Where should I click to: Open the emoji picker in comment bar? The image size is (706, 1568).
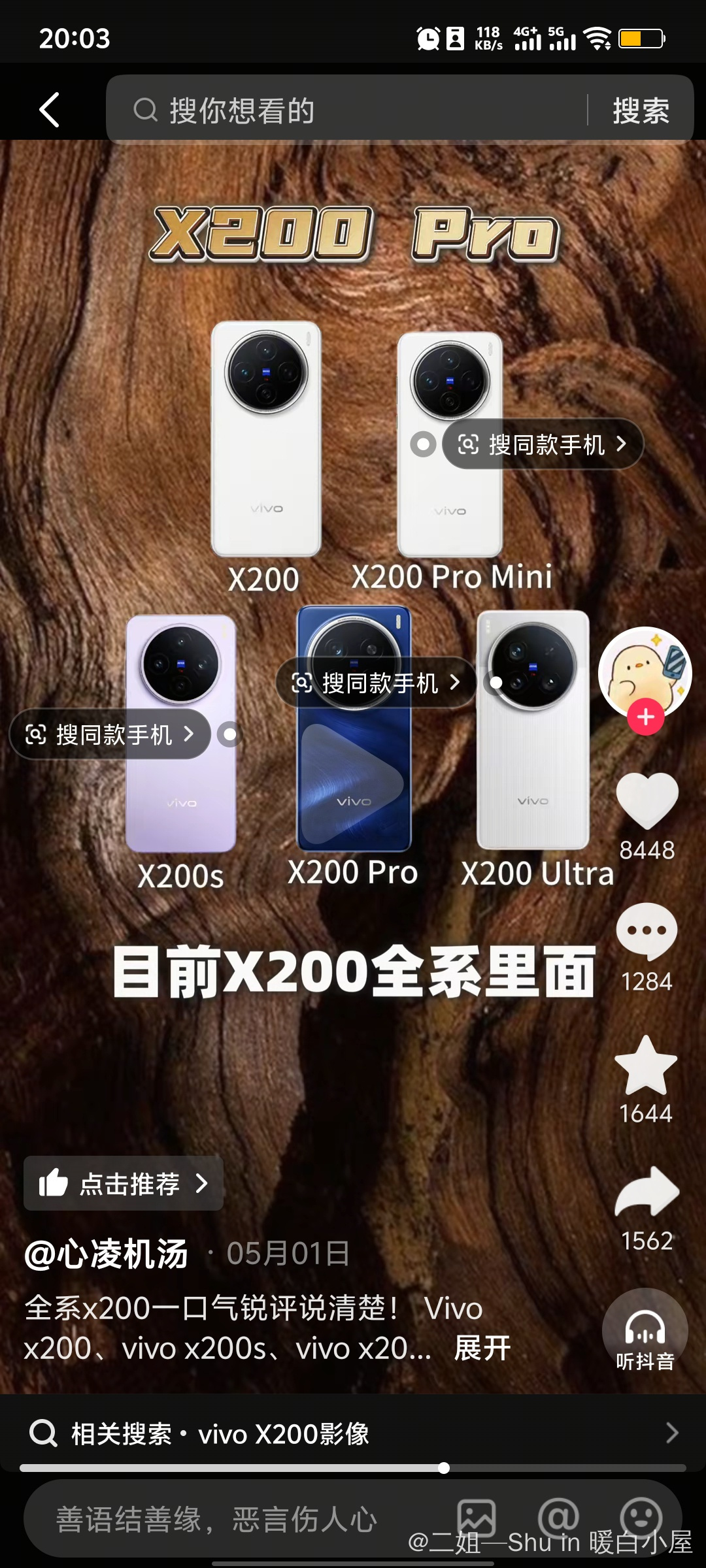[x=640, y=1517]
